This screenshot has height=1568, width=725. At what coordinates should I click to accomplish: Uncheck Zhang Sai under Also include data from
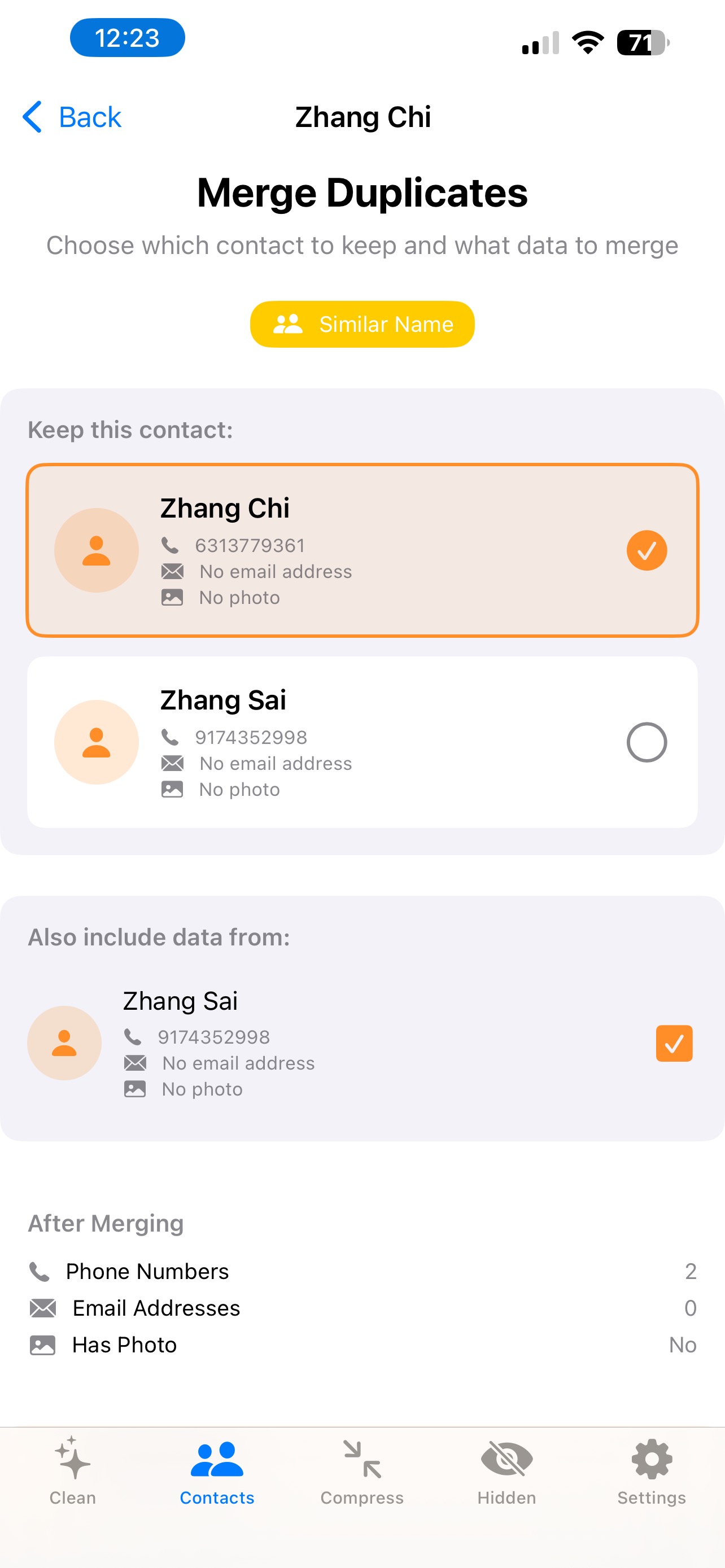pos(673,1043)
